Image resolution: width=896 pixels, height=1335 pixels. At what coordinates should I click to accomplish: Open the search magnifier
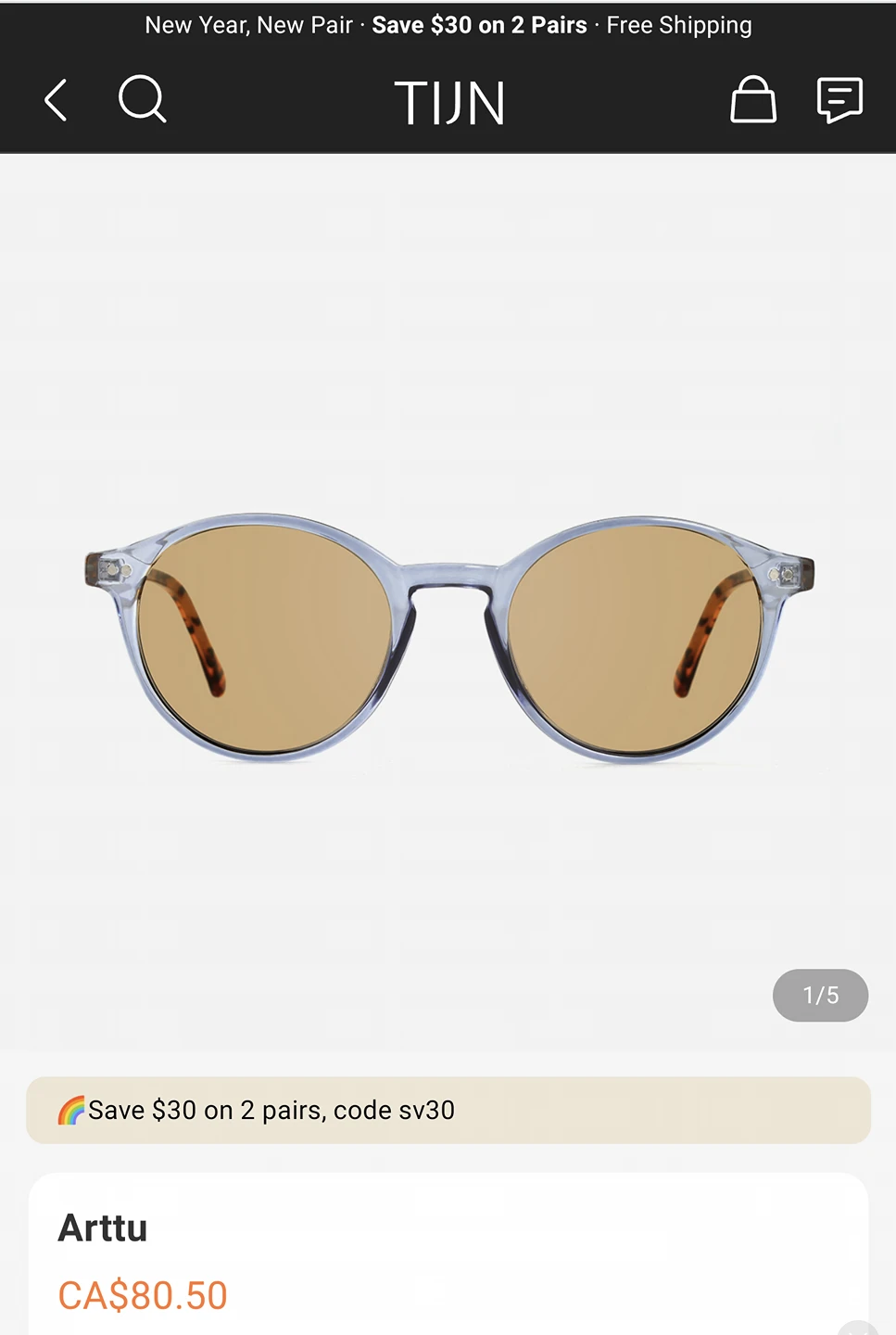click(x=143, y=99)
